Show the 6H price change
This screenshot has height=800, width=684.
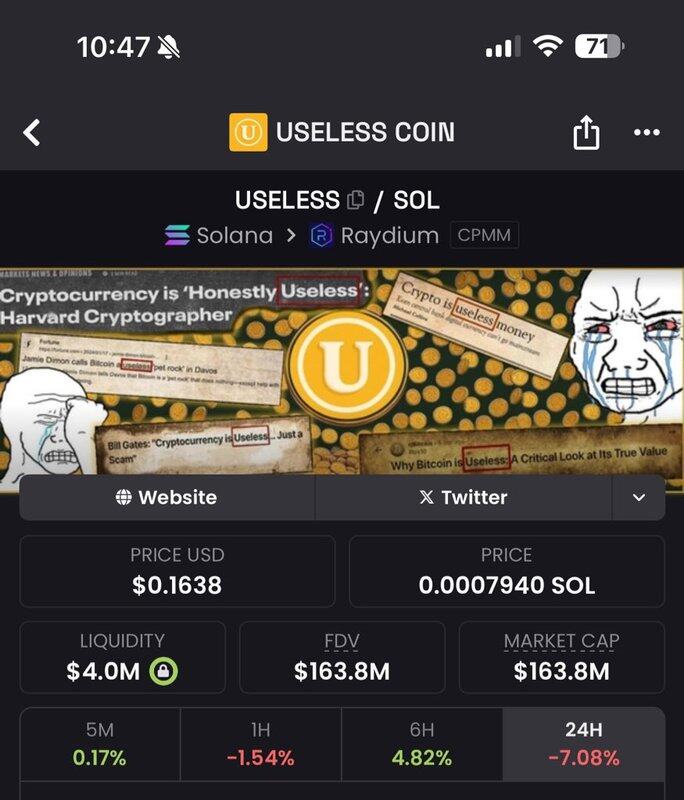click(x=421, y=745)
